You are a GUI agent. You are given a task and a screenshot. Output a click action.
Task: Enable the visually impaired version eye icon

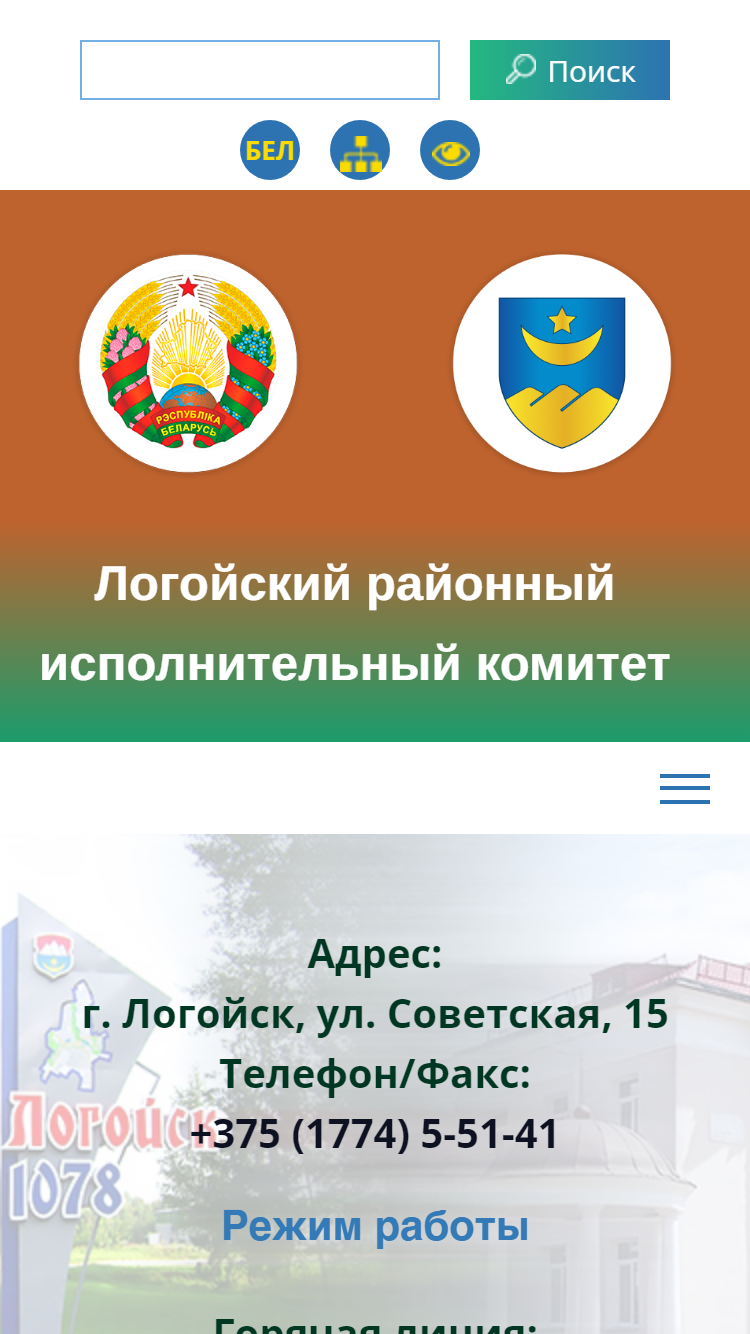coord(450,150)
